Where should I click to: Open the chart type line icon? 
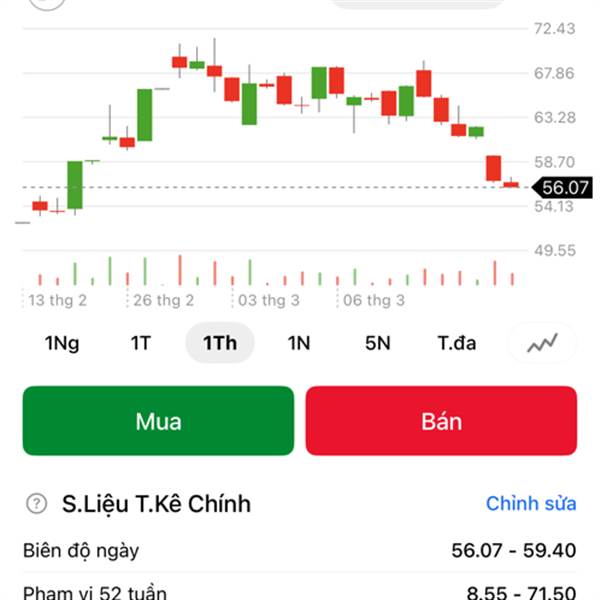coord(542,343)
